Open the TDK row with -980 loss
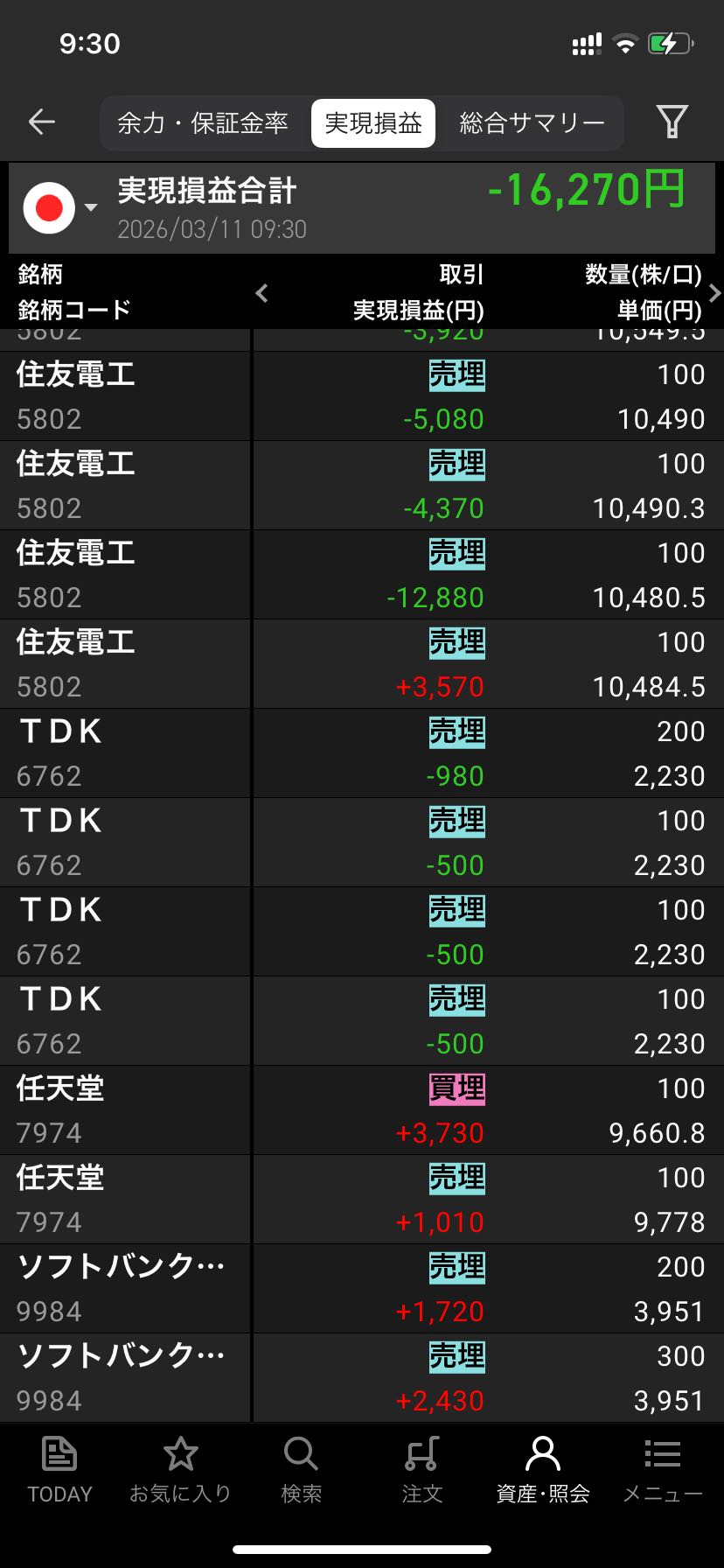This screenshot has width=724, height=1568. (362, 753)
